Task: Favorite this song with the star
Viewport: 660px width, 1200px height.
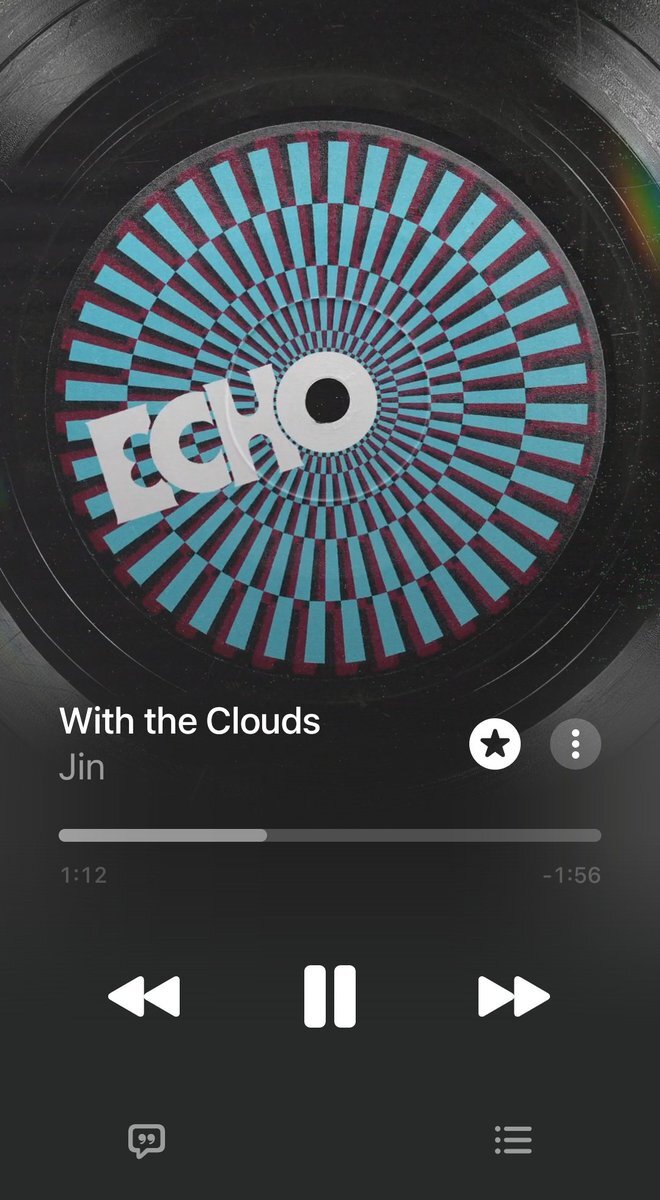Action: (495, 744)
